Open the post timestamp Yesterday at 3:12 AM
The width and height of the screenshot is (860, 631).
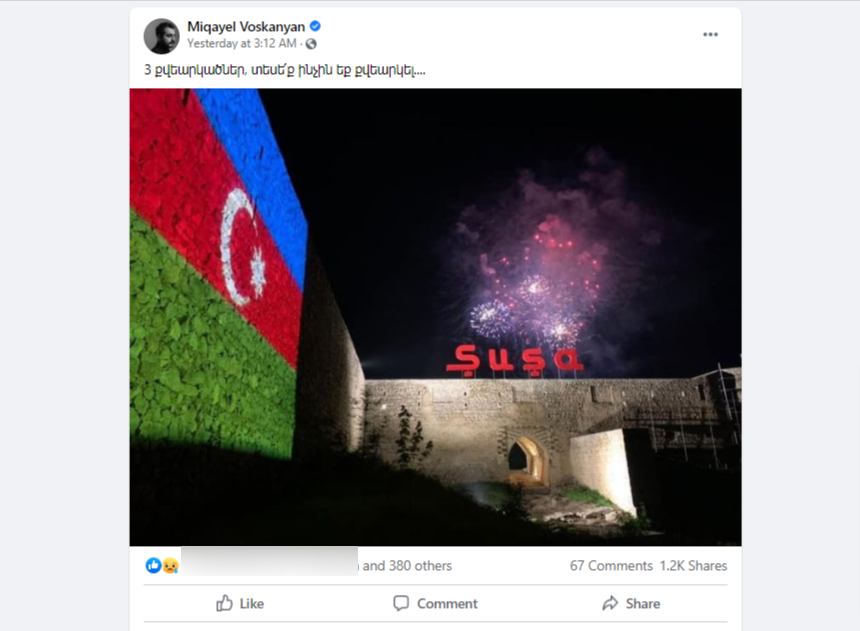click(243, 44)
